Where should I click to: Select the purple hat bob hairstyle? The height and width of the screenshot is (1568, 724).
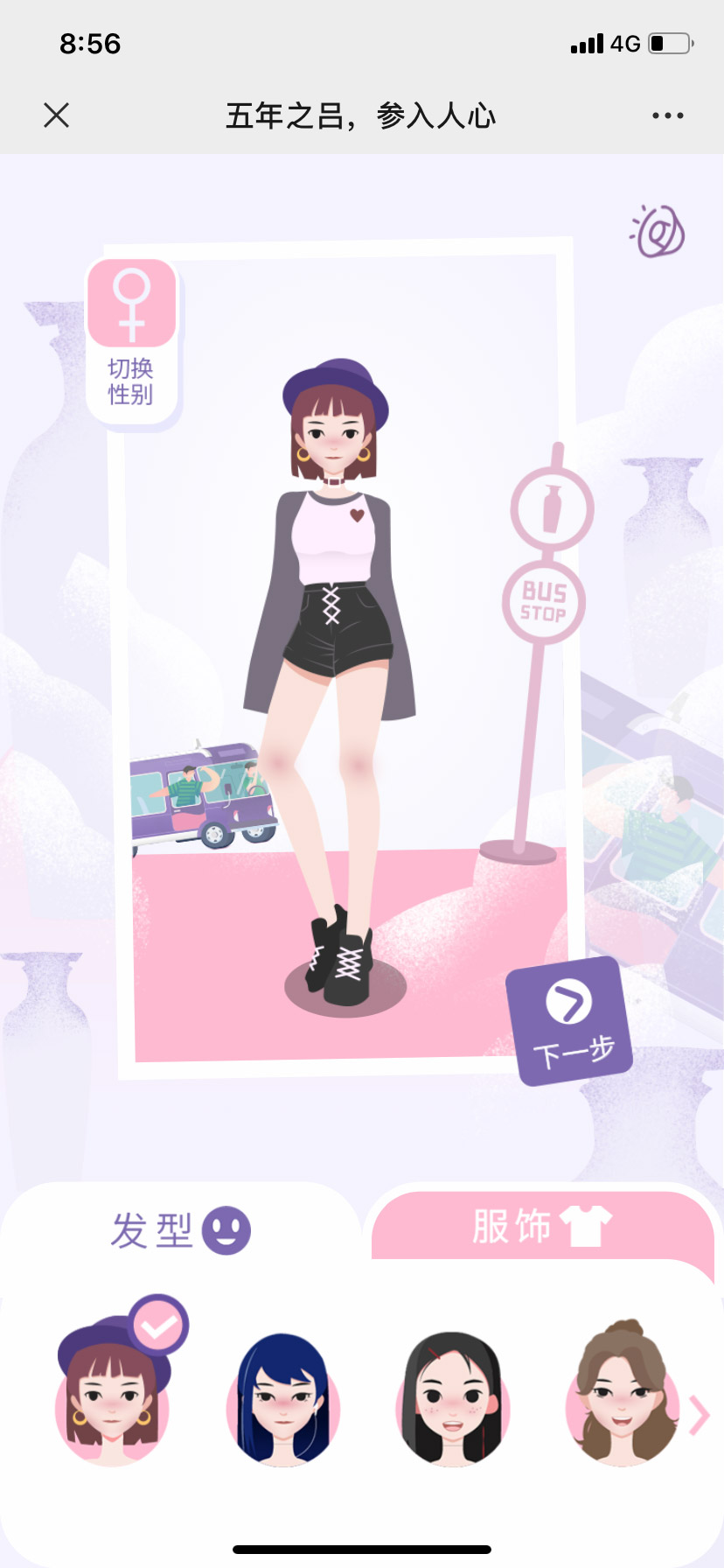tap(112, 1393)
